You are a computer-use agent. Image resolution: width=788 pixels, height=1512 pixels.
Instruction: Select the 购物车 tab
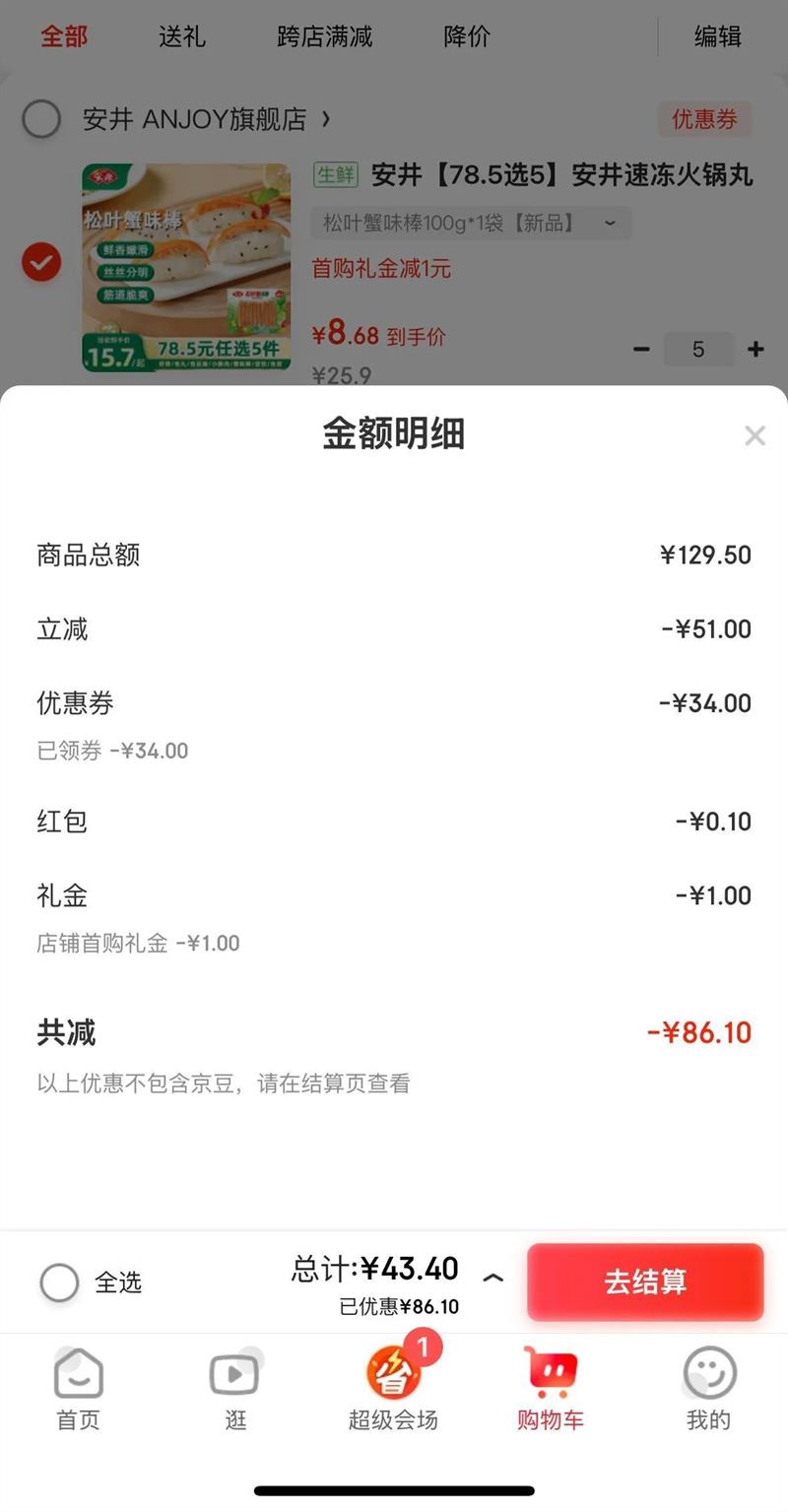(551, 1388)
